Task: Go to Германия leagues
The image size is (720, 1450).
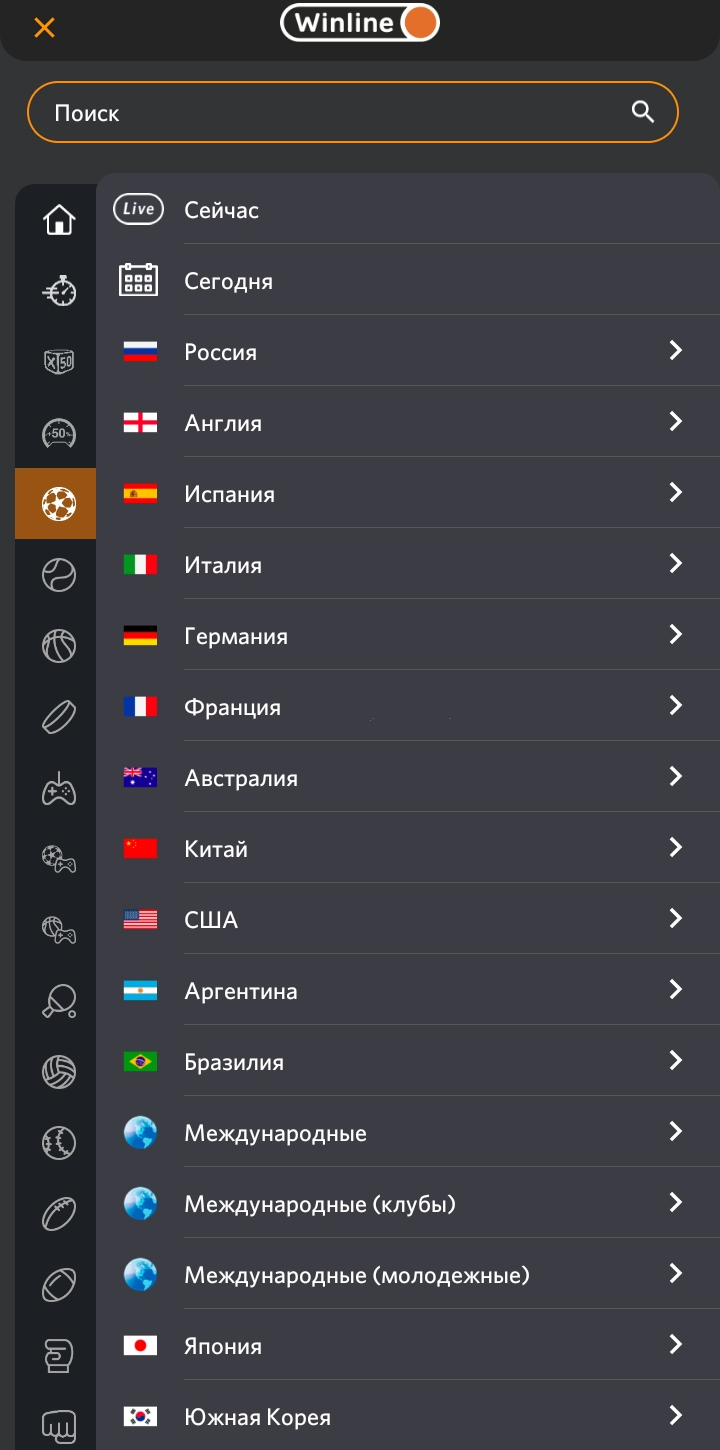Action: 400,636
